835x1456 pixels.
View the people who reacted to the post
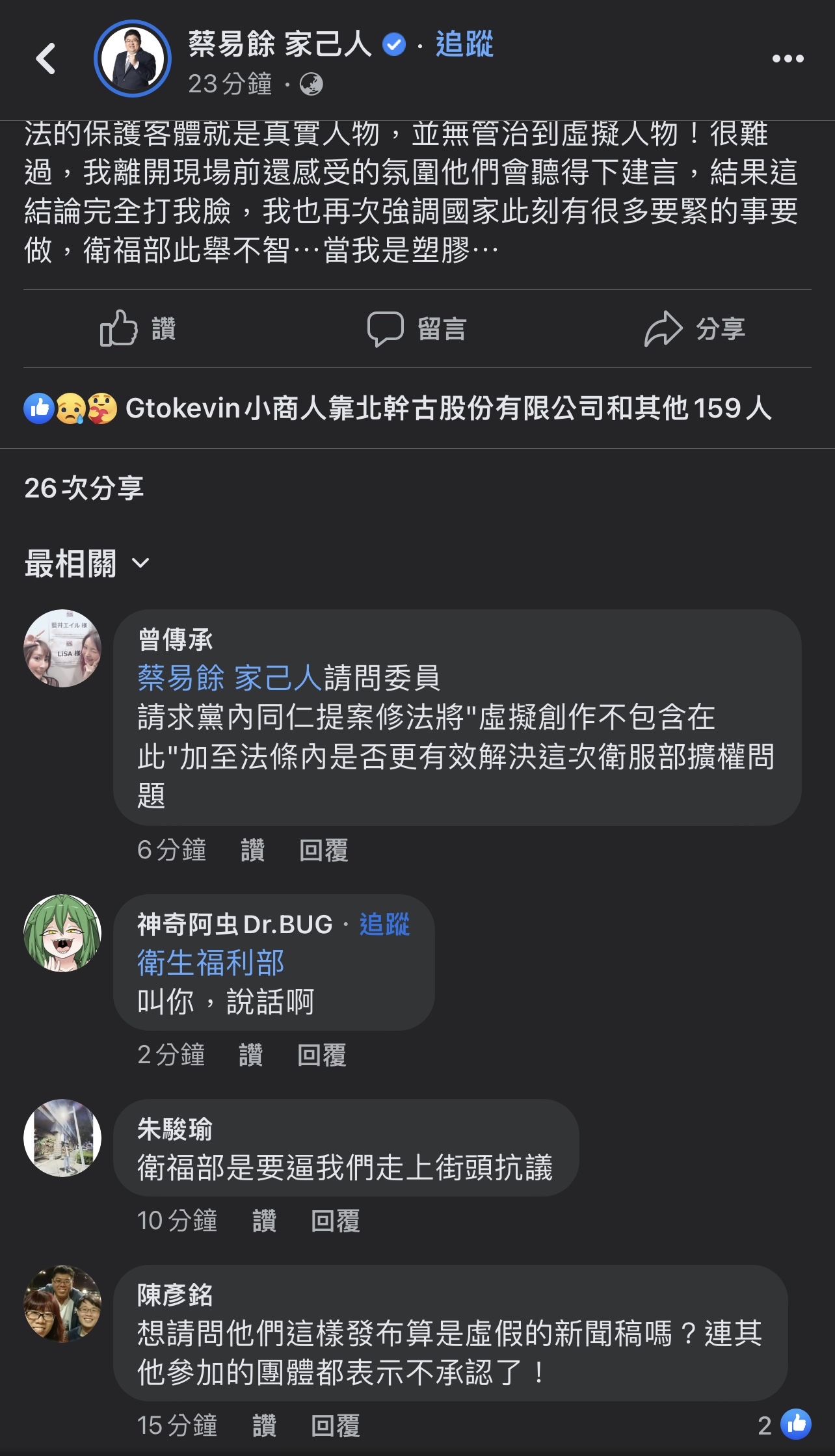(398, 408)
